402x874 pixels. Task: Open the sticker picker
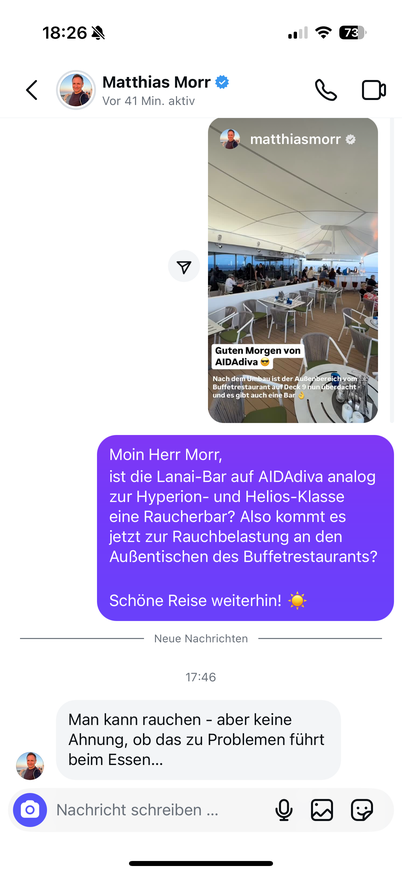(362, 810)
